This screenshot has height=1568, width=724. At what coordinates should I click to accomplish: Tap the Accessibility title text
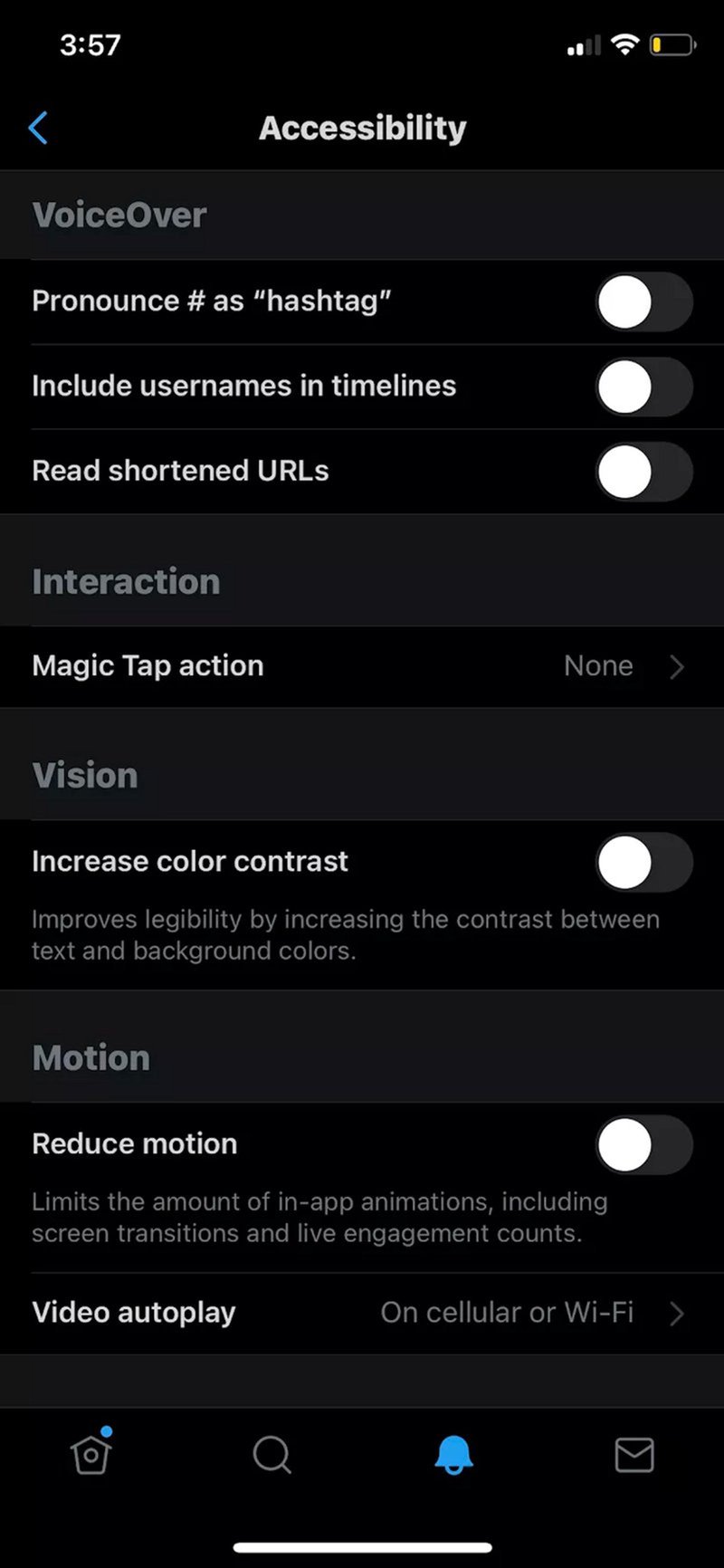[x=362, y=128]
